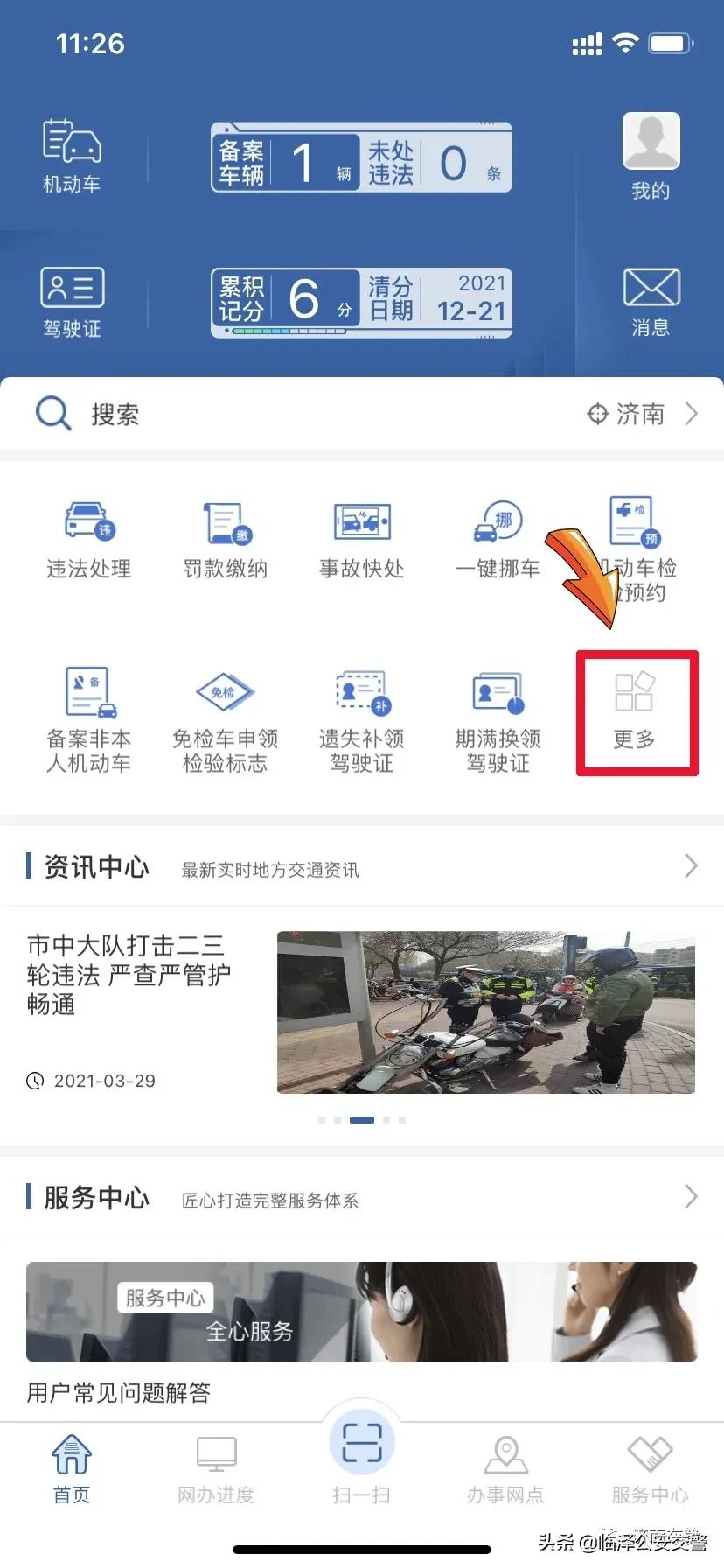724x1568 pixels.
Task: Open 免检车申领检验标志
Action: [226, 719]
